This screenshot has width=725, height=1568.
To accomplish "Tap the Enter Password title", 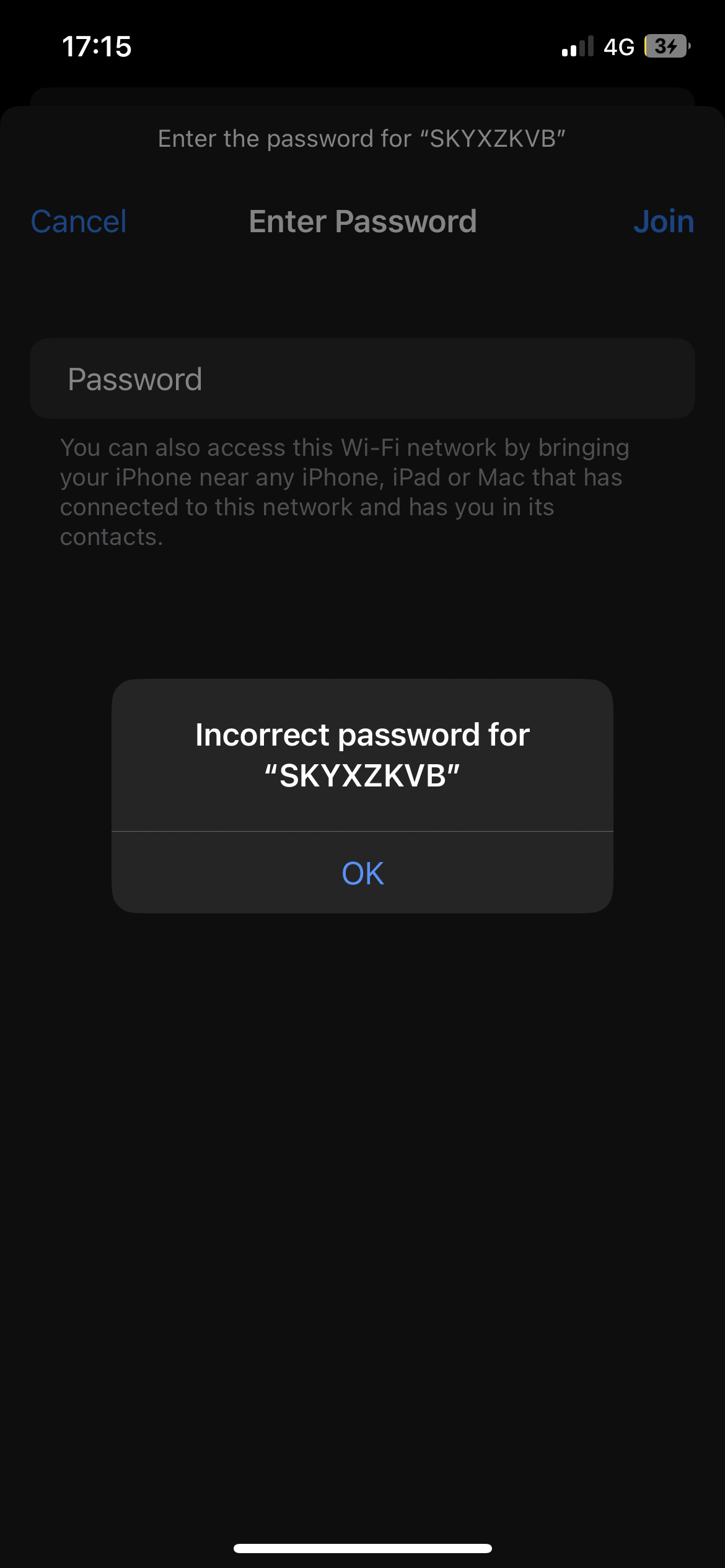I will pyautogui.click(x=362, y=222).
